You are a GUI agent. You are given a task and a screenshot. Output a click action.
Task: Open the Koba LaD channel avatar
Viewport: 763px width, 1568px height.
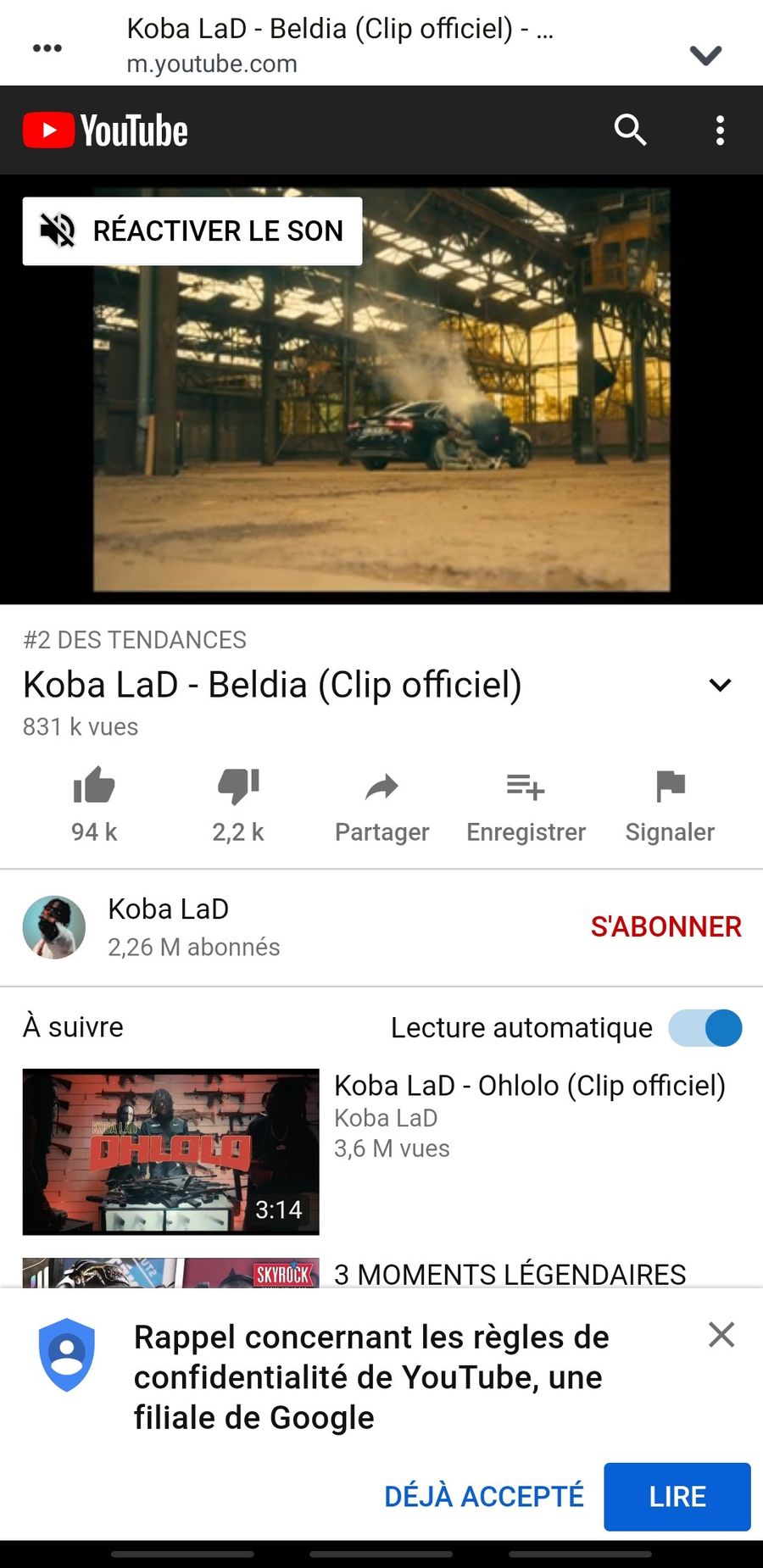click(54, 927)
